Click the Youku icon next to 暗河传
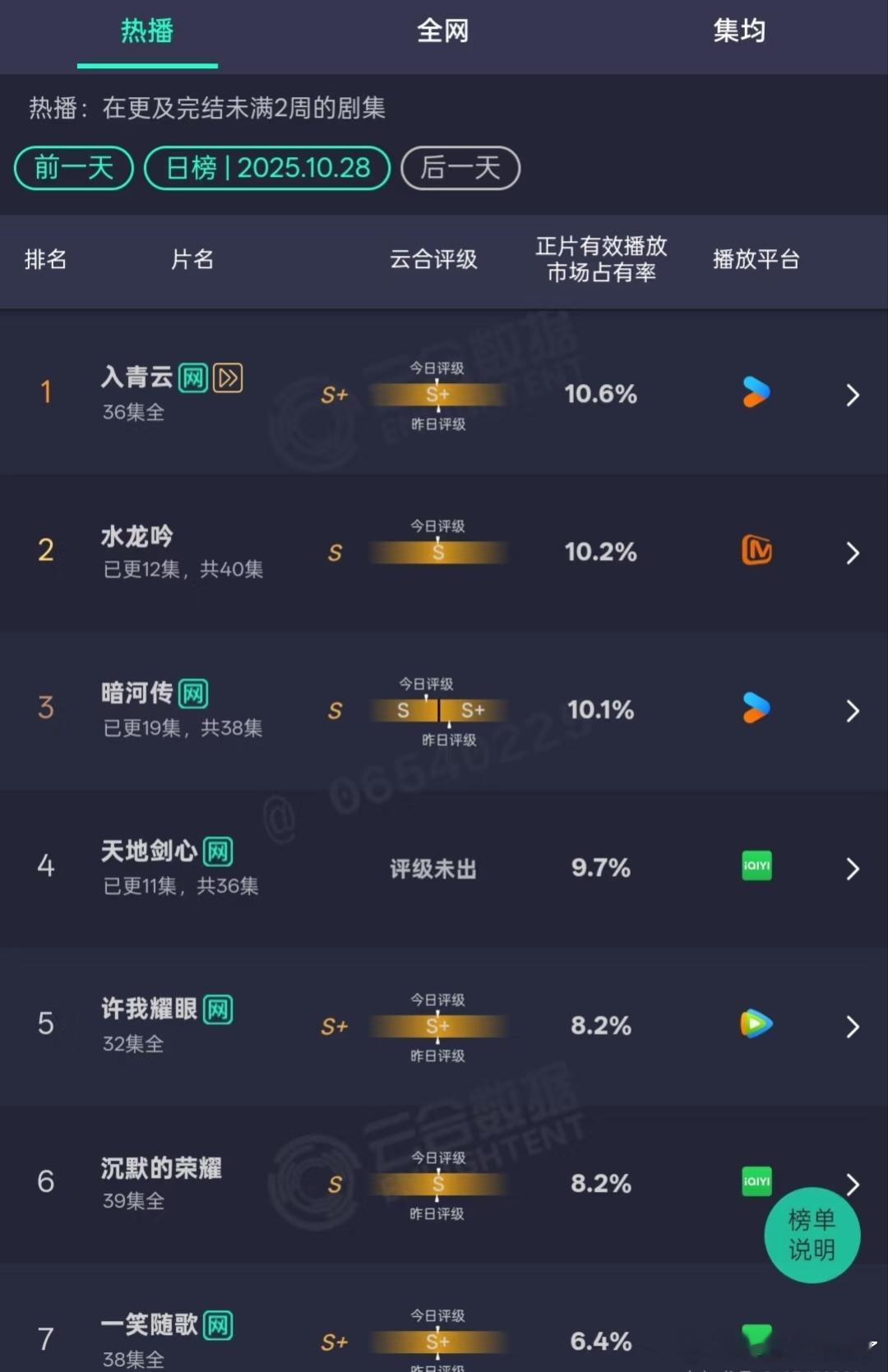The width and height of the screenshot is (888, 1372). (x=756, y=710)
